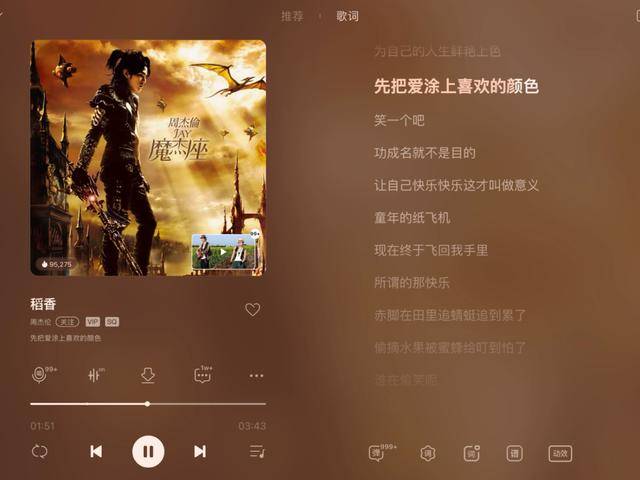The height and width of the screenshot is (480, 640).
Task: Open the sound quality equalizer icon
Action: 95,375
